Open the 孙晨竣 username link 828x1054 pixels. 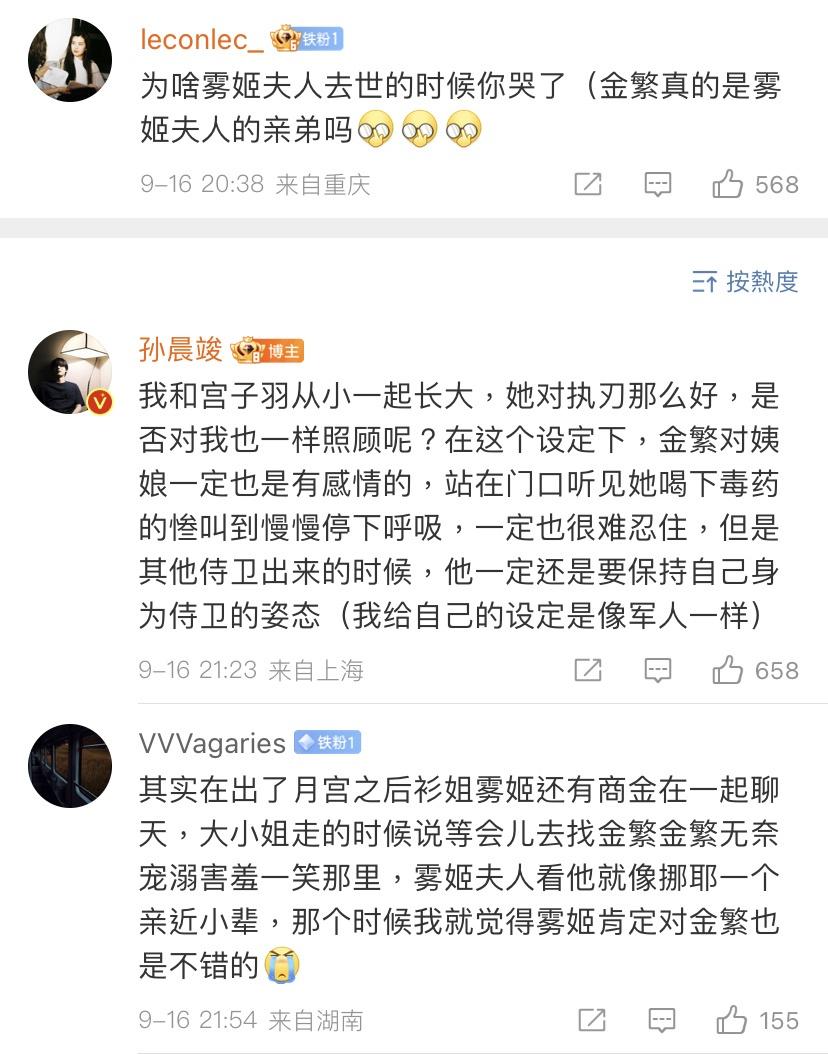181,350
